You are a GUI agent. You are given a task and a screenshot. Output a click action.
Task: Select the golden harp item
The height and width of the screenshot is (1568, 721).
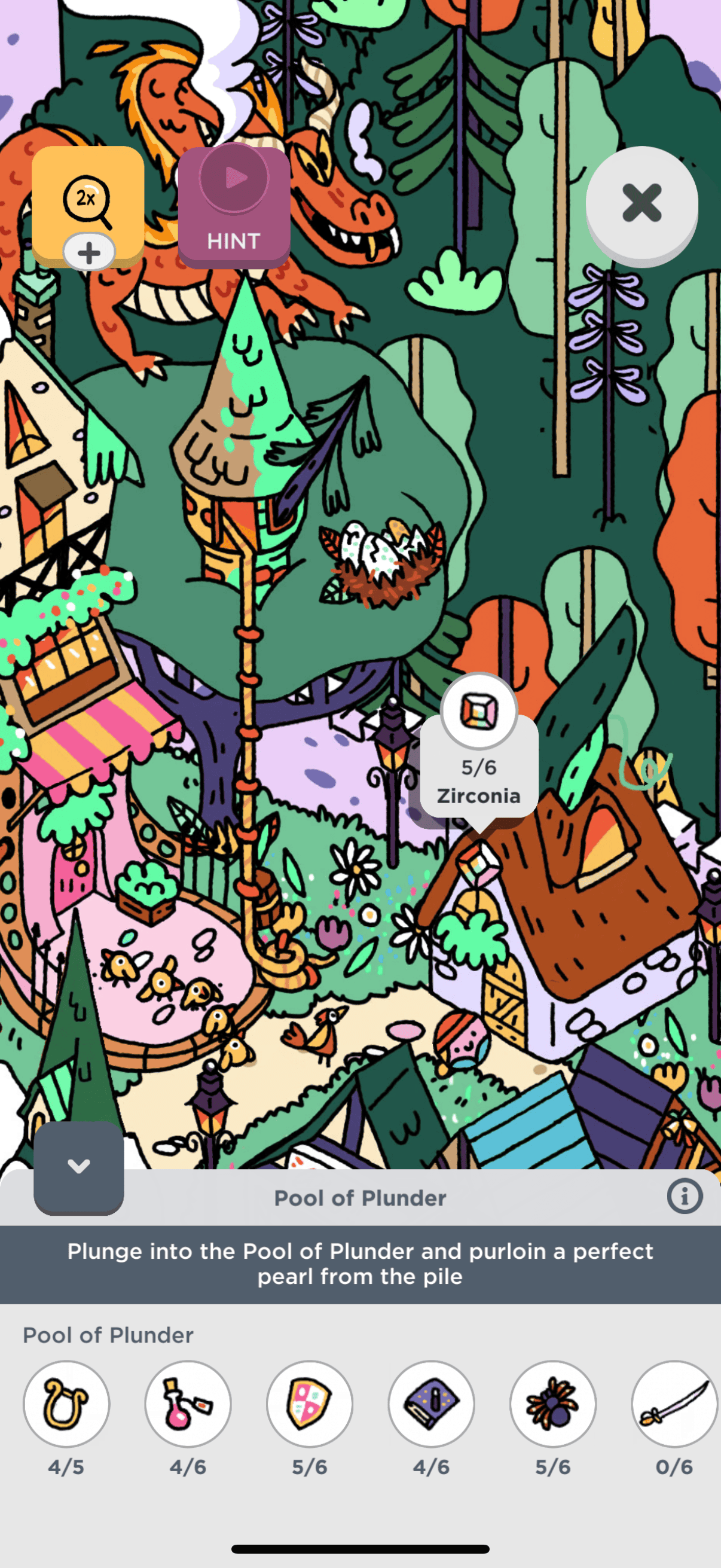pyautogui.click(x=66, y=1404)
